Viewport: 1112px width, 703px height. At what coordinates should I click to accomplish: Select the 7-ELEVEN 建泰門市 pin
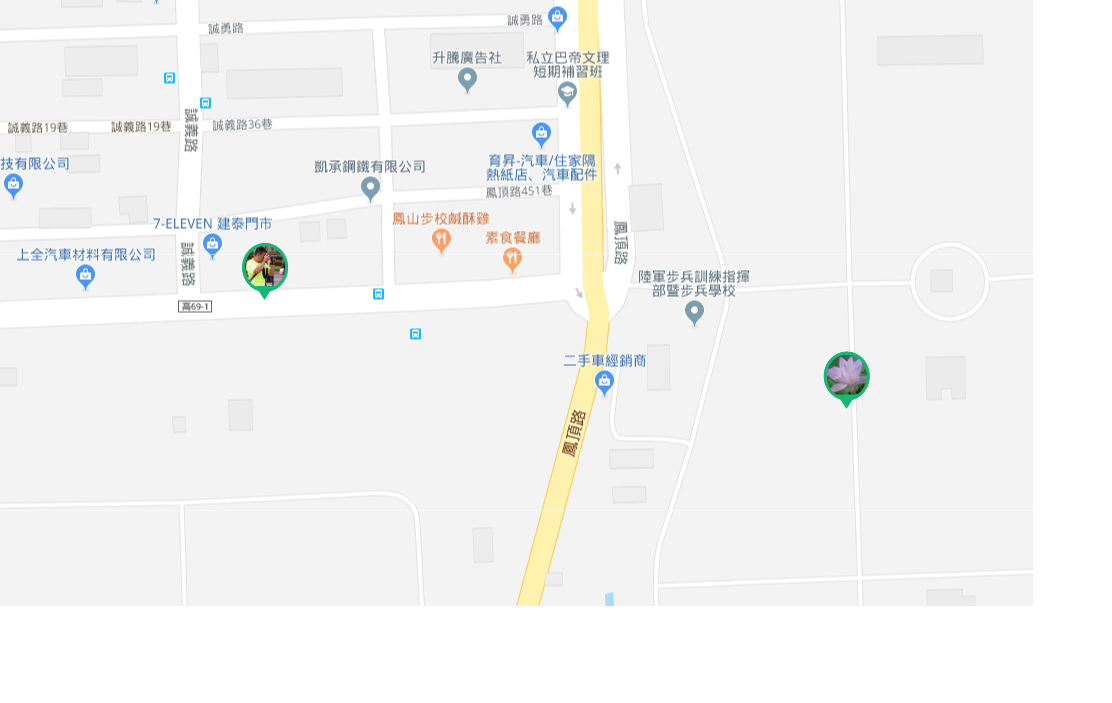tap(212, 244)
